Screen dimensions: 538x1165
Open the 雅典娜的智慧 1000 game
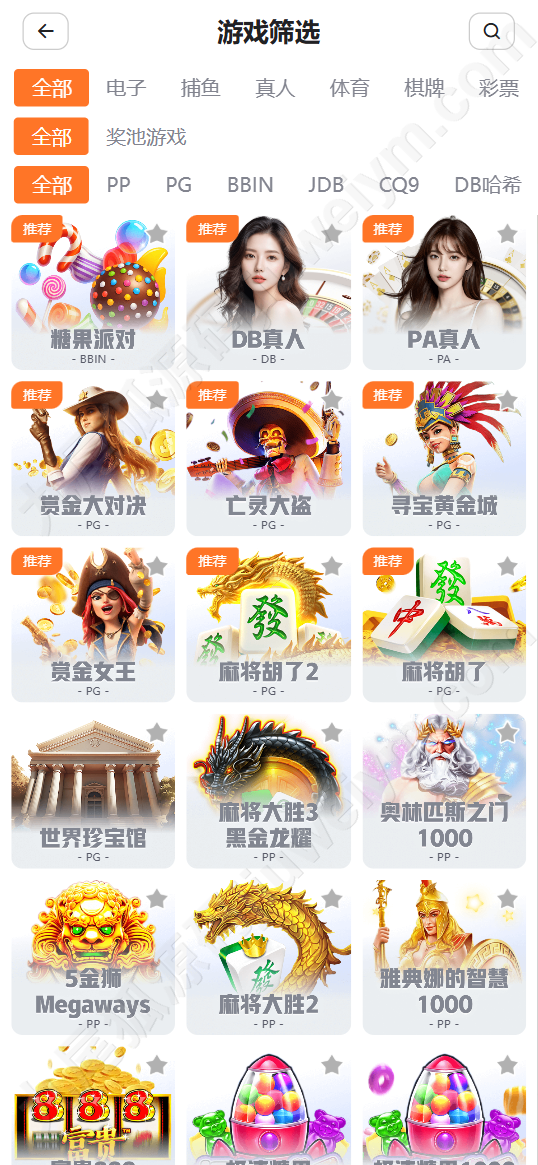coord(444,958)
